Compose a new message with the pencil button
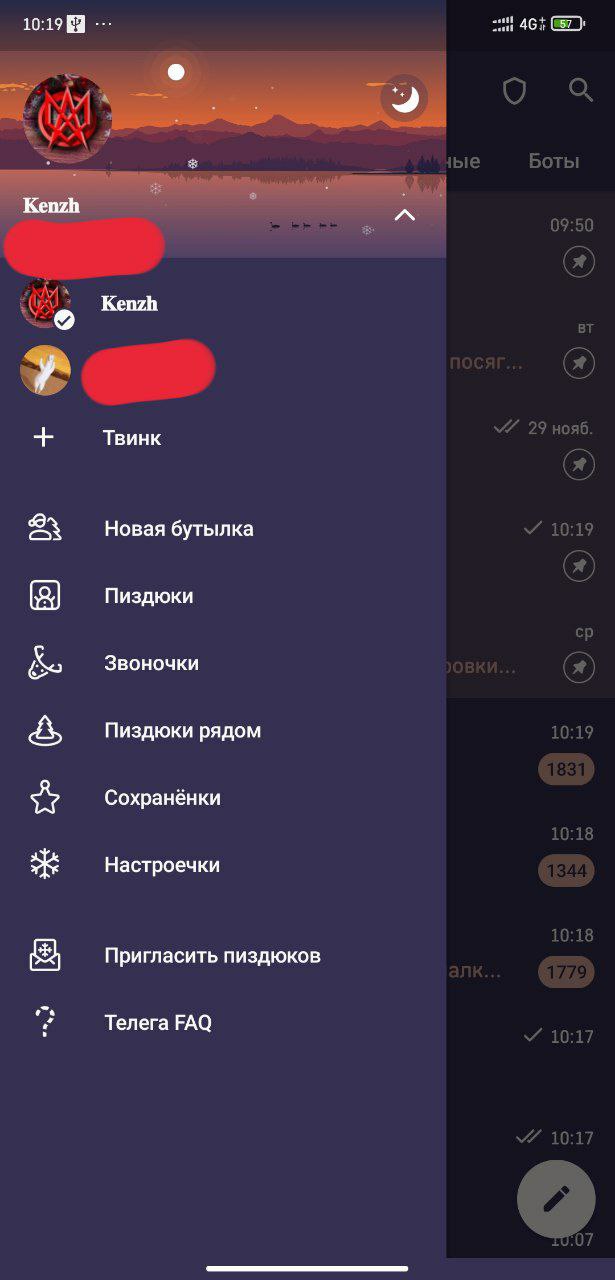Screen dimensions: 615x1280 pos(555,1198)
